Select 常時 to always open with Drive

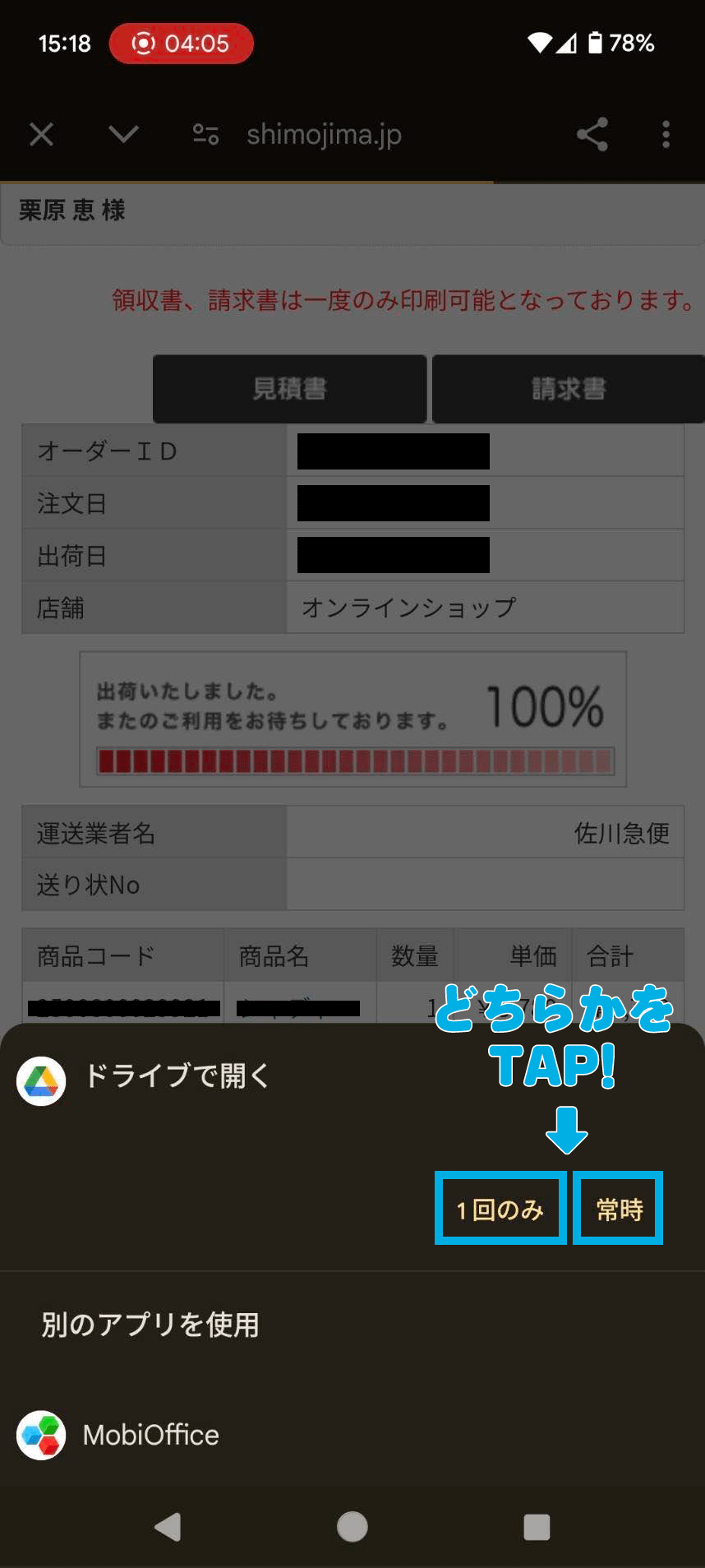[619, 1209]
